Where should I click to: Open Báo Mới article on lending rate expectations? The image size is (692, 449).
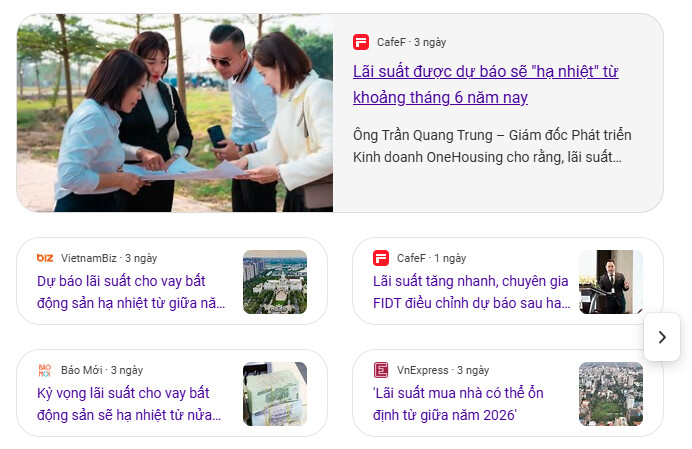click(129, 404)
